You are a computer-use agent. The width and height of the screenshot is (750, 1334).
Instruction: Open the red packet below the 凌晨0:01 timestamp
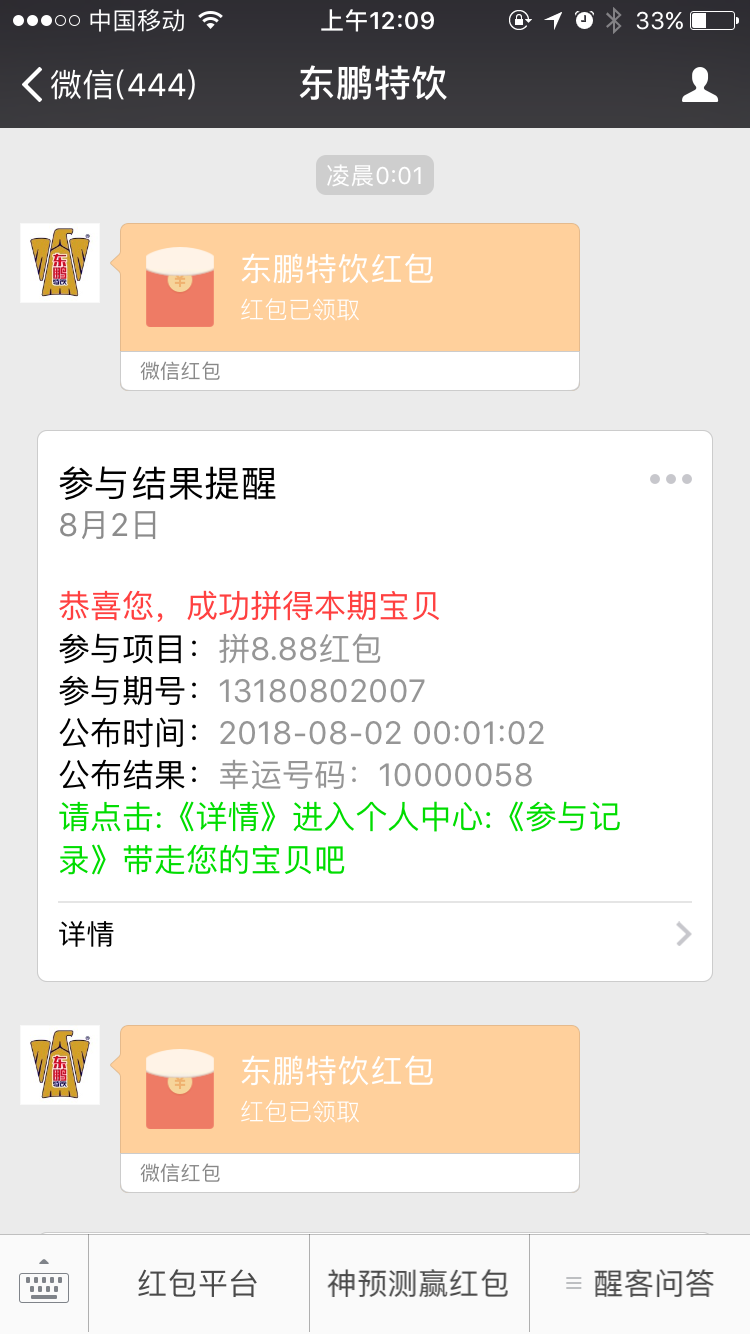350,307
